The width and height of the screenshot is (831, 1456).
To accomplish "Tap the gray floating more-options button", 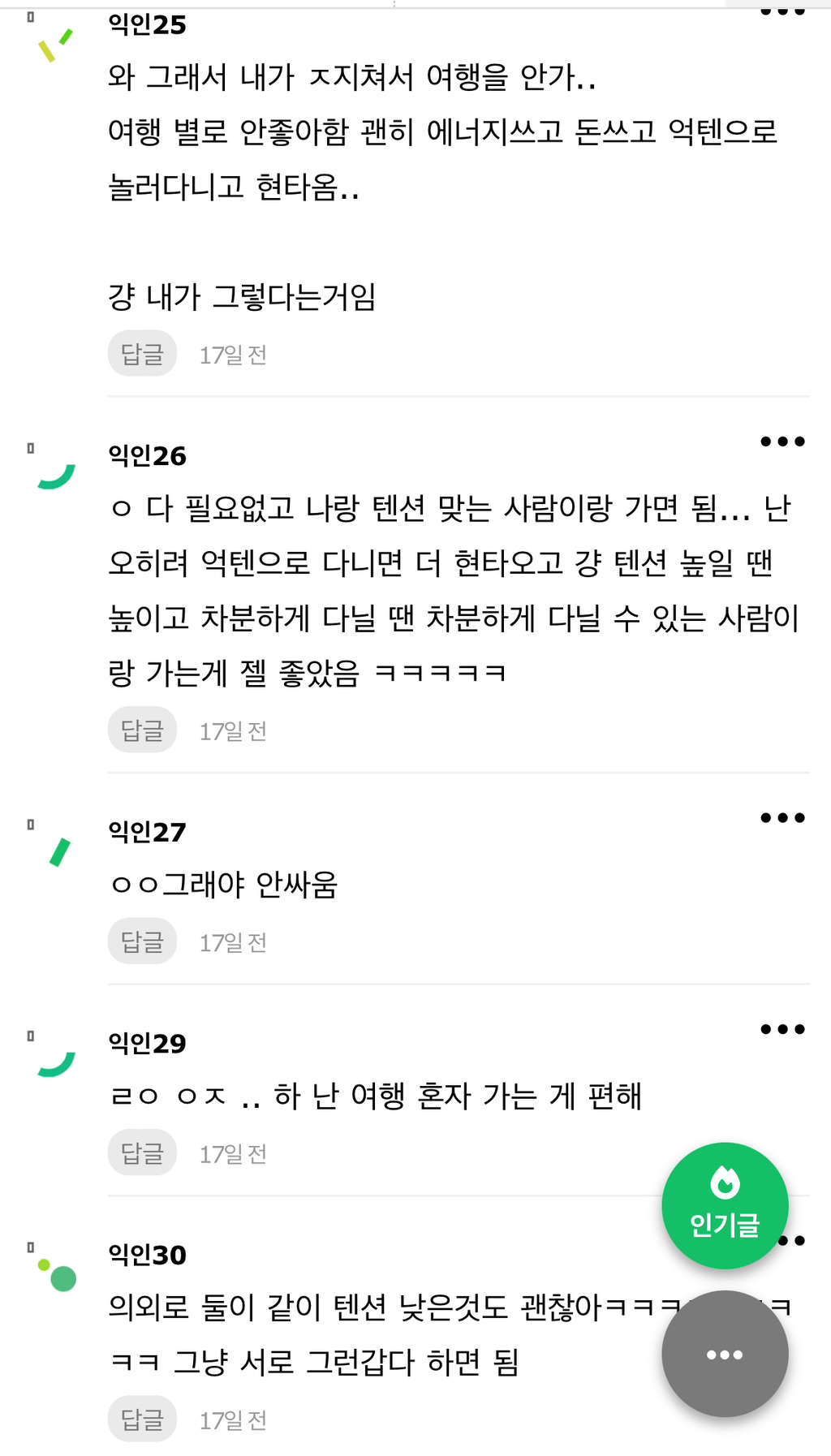I will pyautogui.click(x=725, y=1354).
